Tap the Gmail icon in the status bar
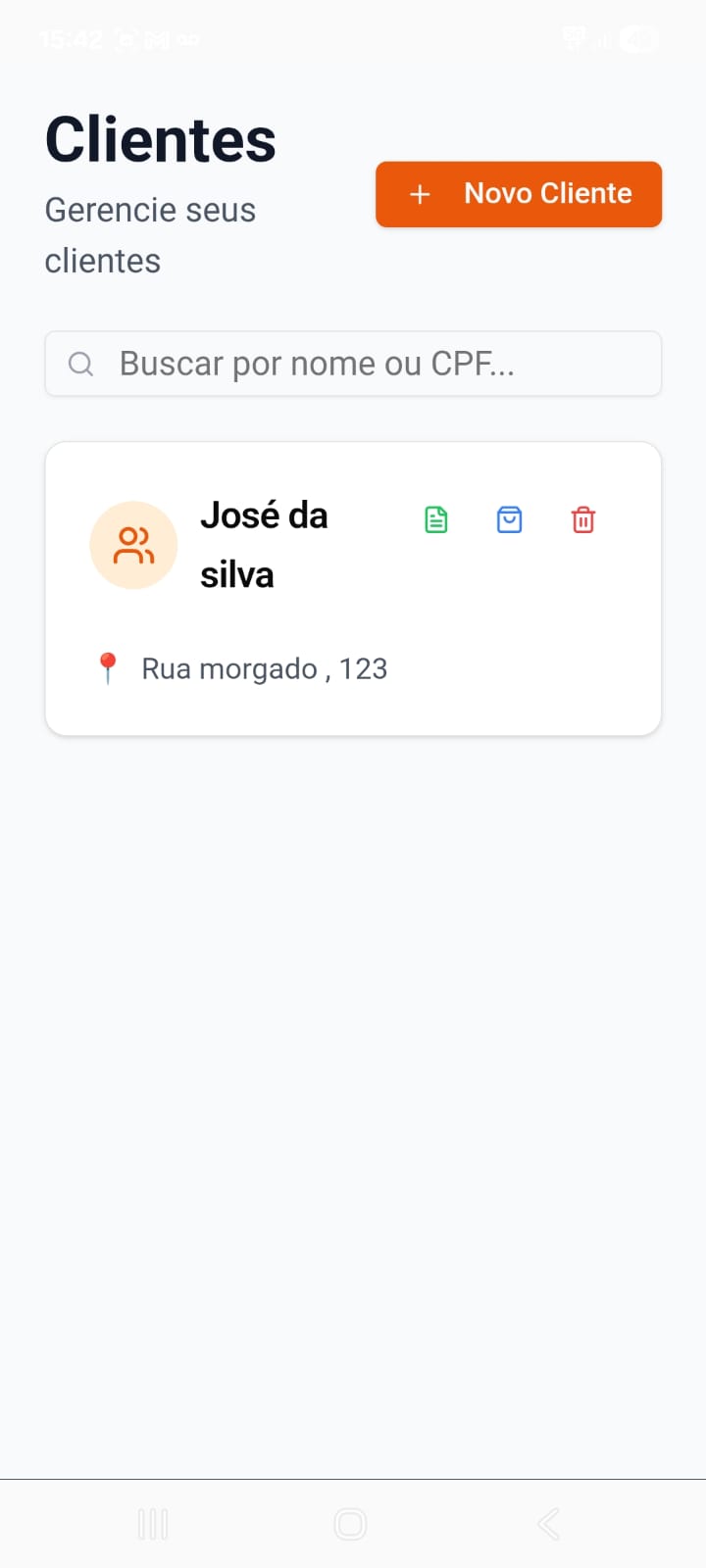 click(157, 39)
